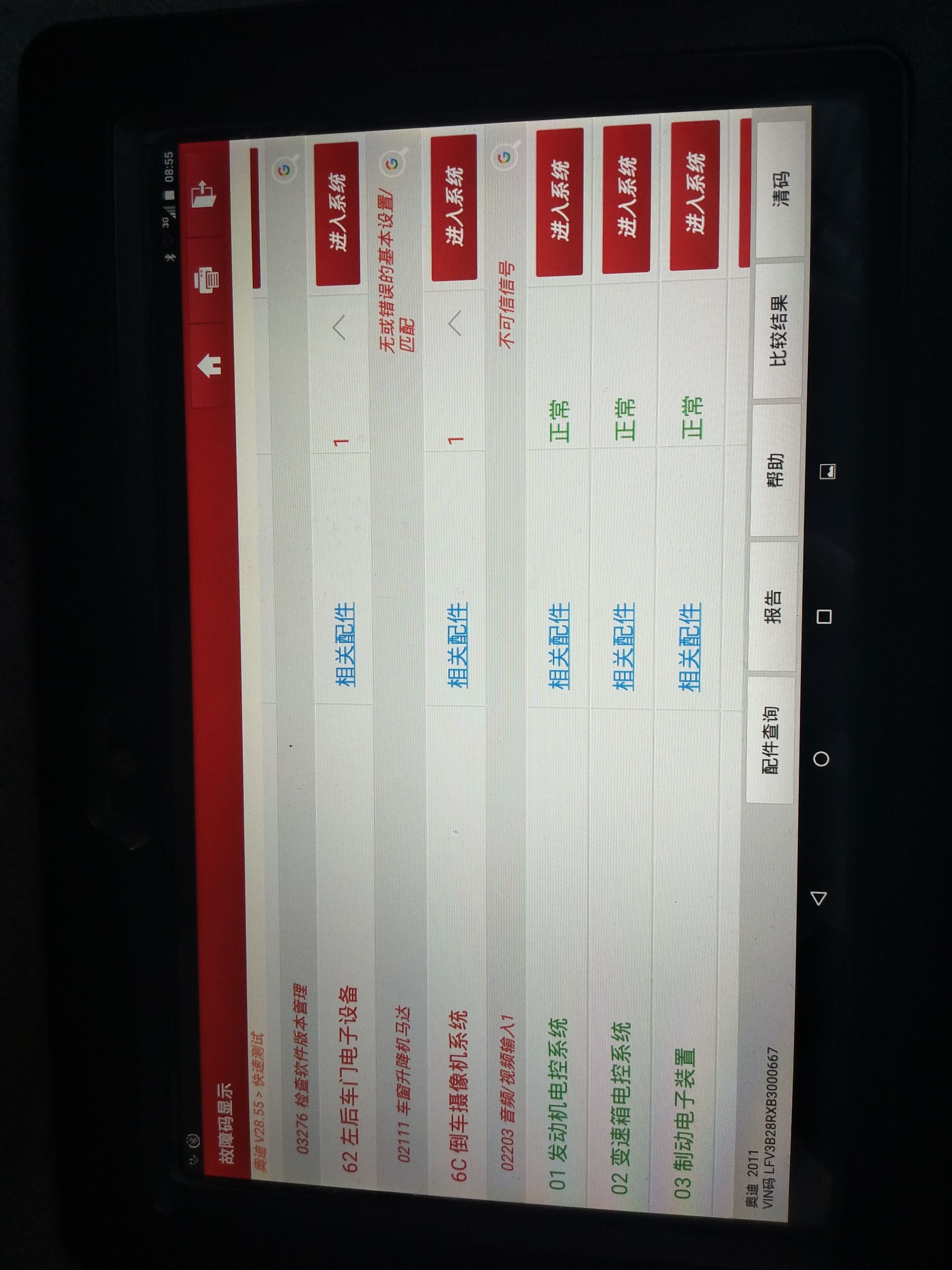Enter system for 62 左后车门电子设备
The width and height of the screenshot is (952, 1270).
(x=337, y=212)
